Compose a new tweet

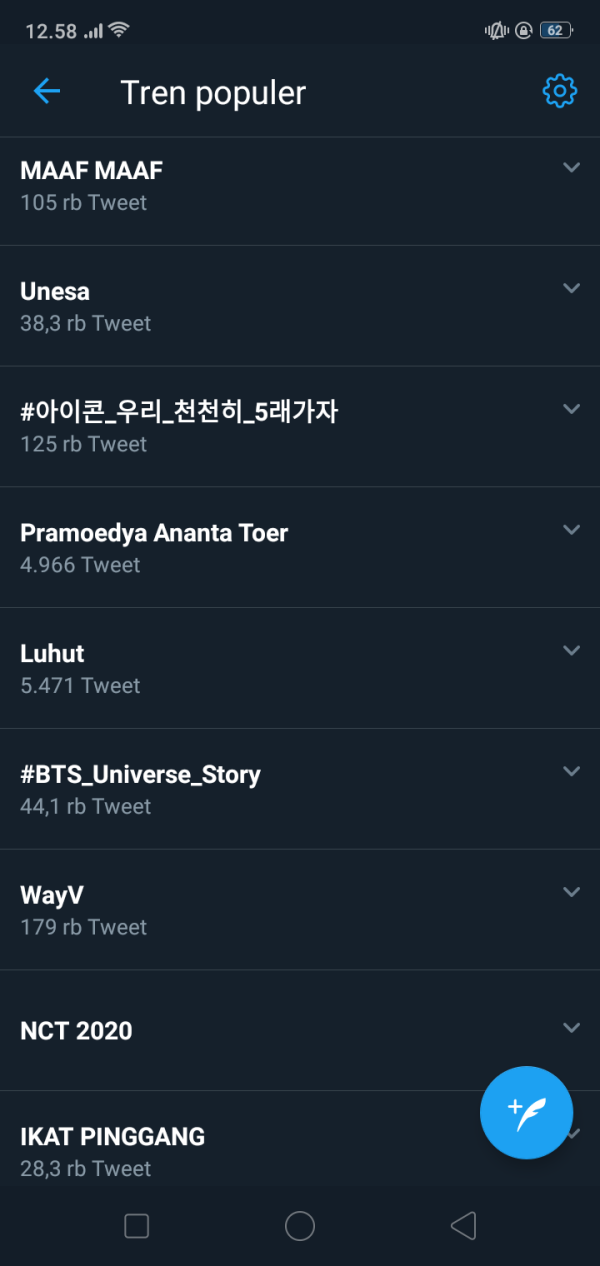526,1111
